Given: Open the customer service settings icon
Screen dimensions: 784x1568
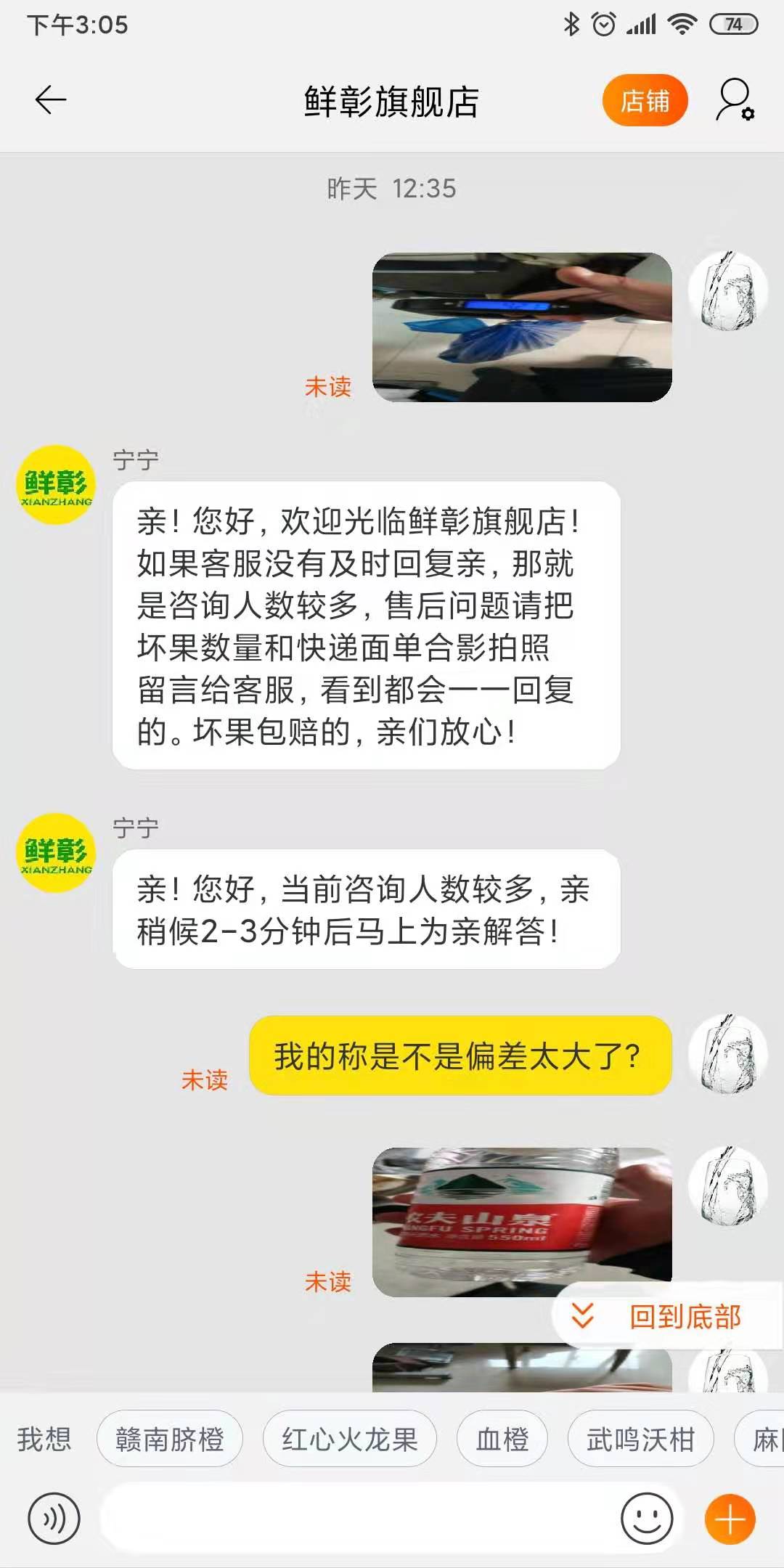Looking at the screenshot, I should click(735, 100).
